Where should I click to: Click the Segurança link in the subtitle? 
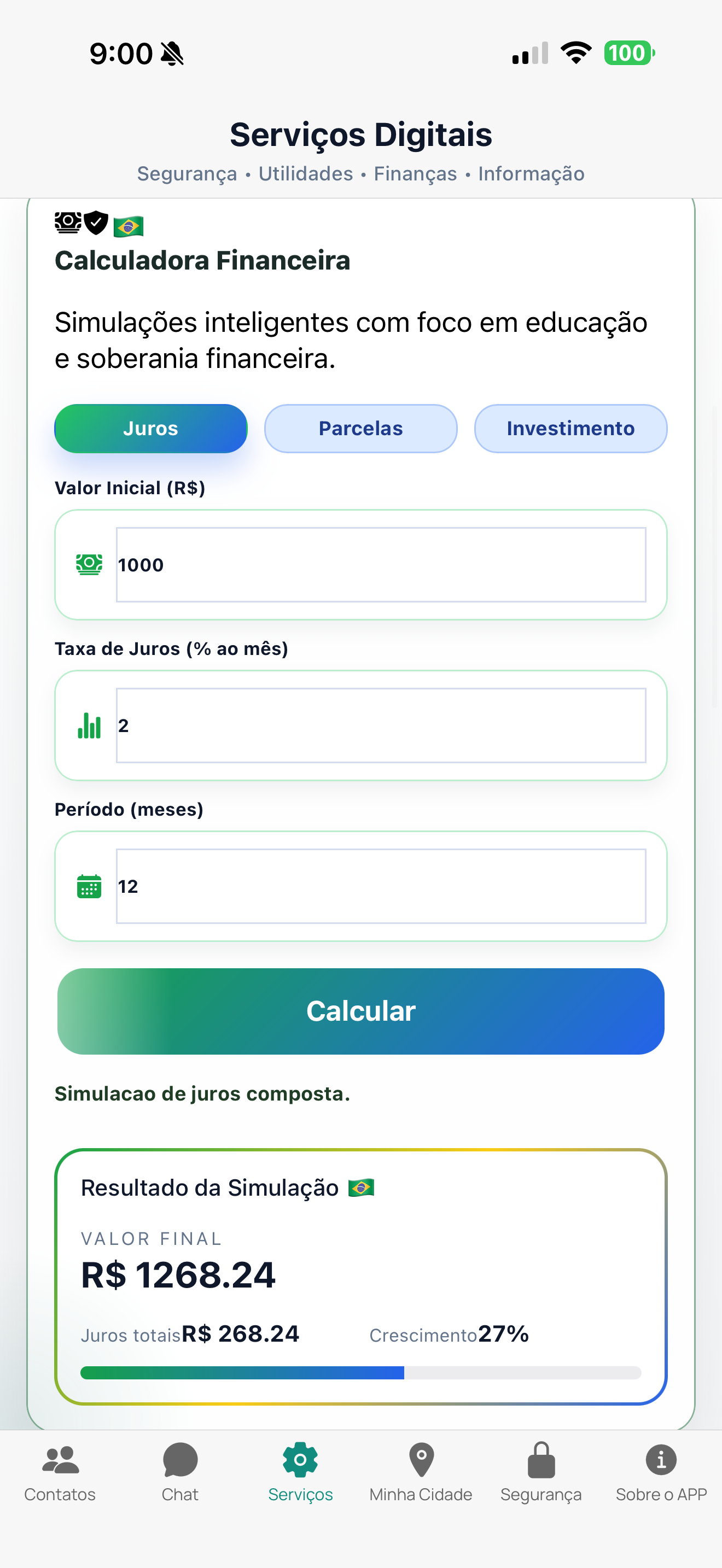[187, 173]
